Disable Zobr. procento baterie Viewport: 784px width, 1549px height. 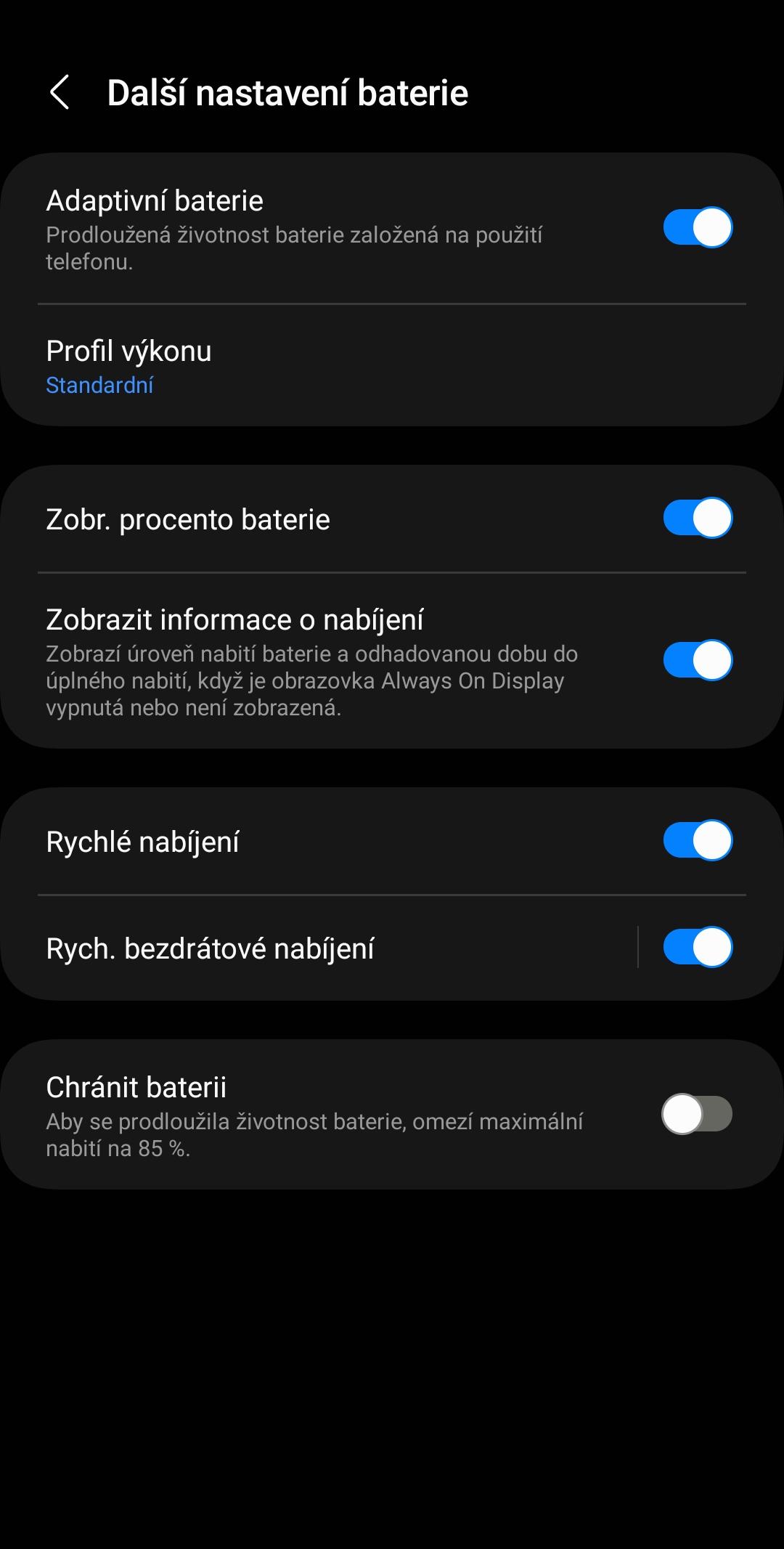(698, 519)
